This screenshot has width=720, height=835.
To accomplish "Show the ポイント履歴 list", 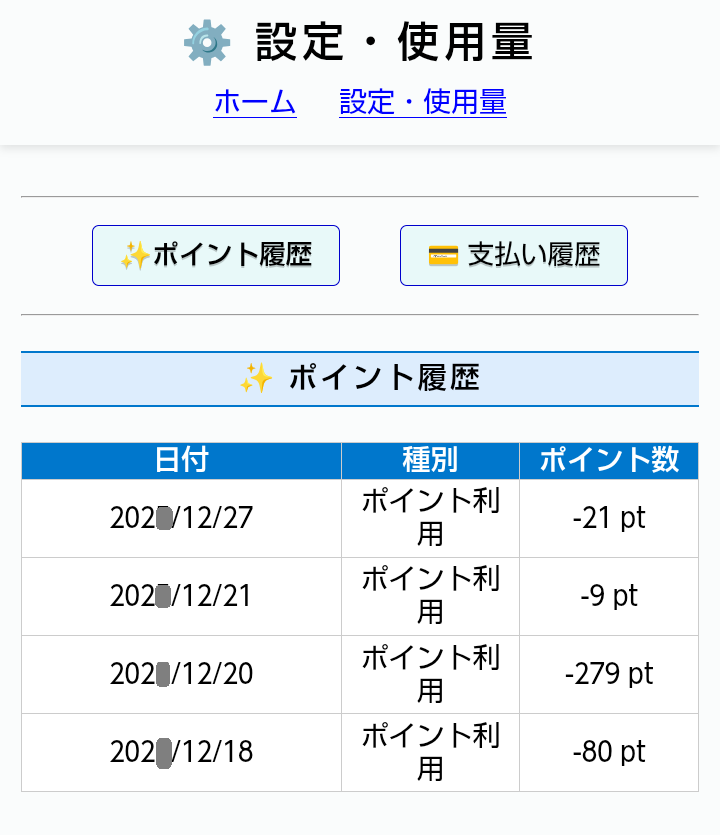I will (x=216, y=255).
